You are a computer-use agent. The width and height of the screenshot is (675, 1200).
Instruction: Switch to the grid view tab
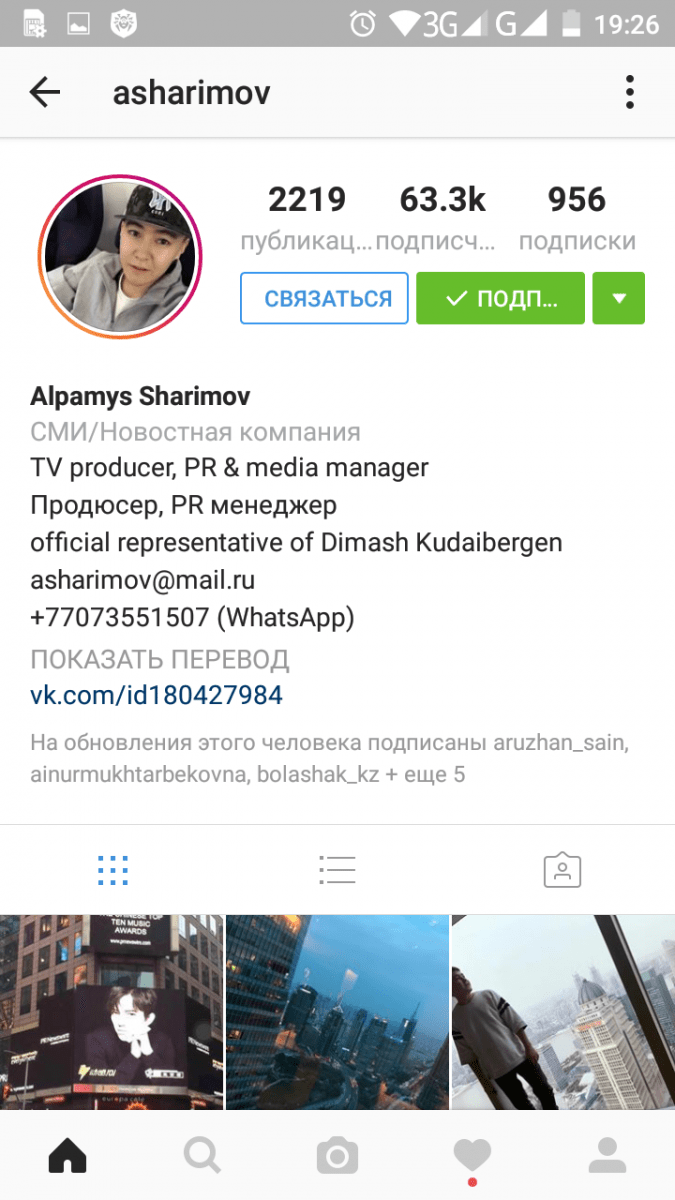pos(113,870)
